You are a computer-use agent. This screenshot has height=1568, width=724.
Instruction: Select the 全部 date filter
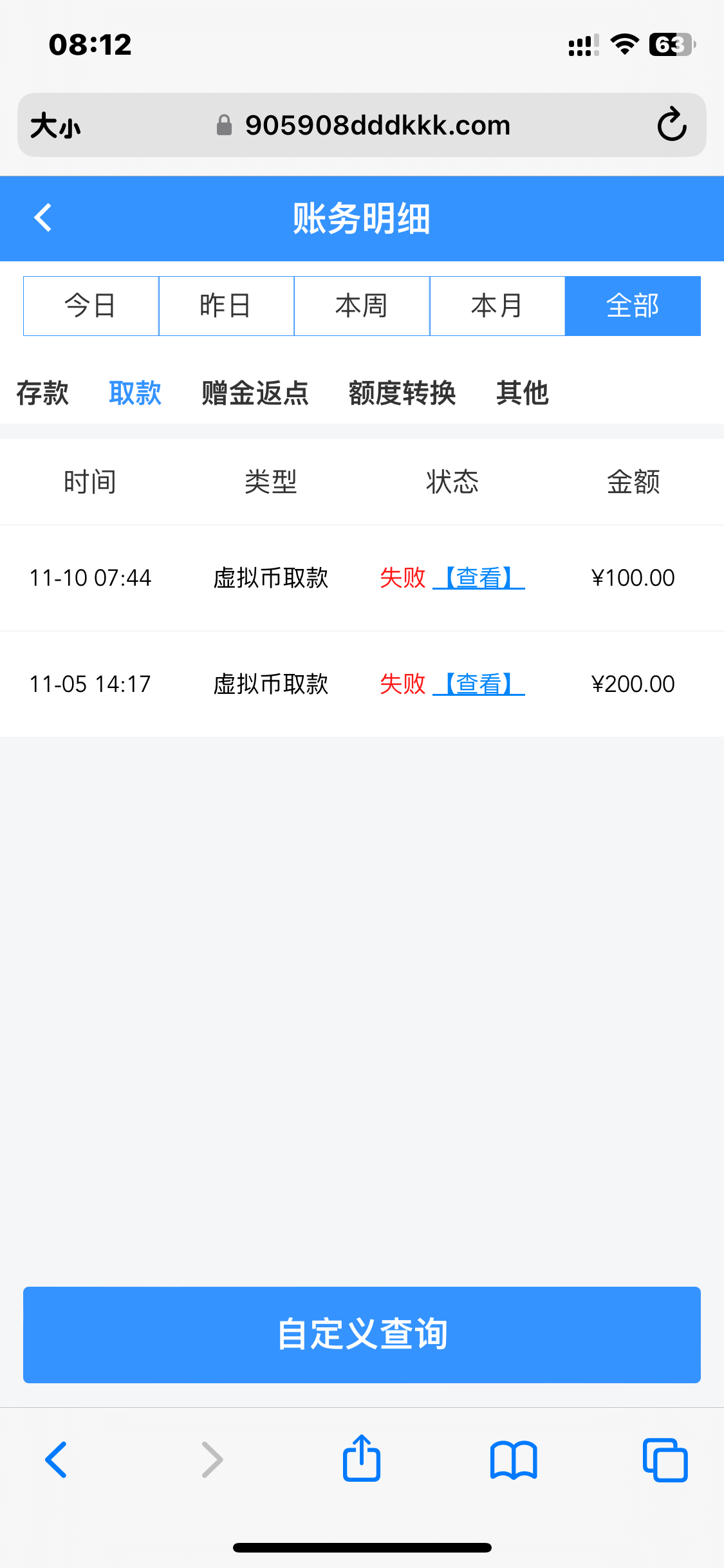[633, 306]
